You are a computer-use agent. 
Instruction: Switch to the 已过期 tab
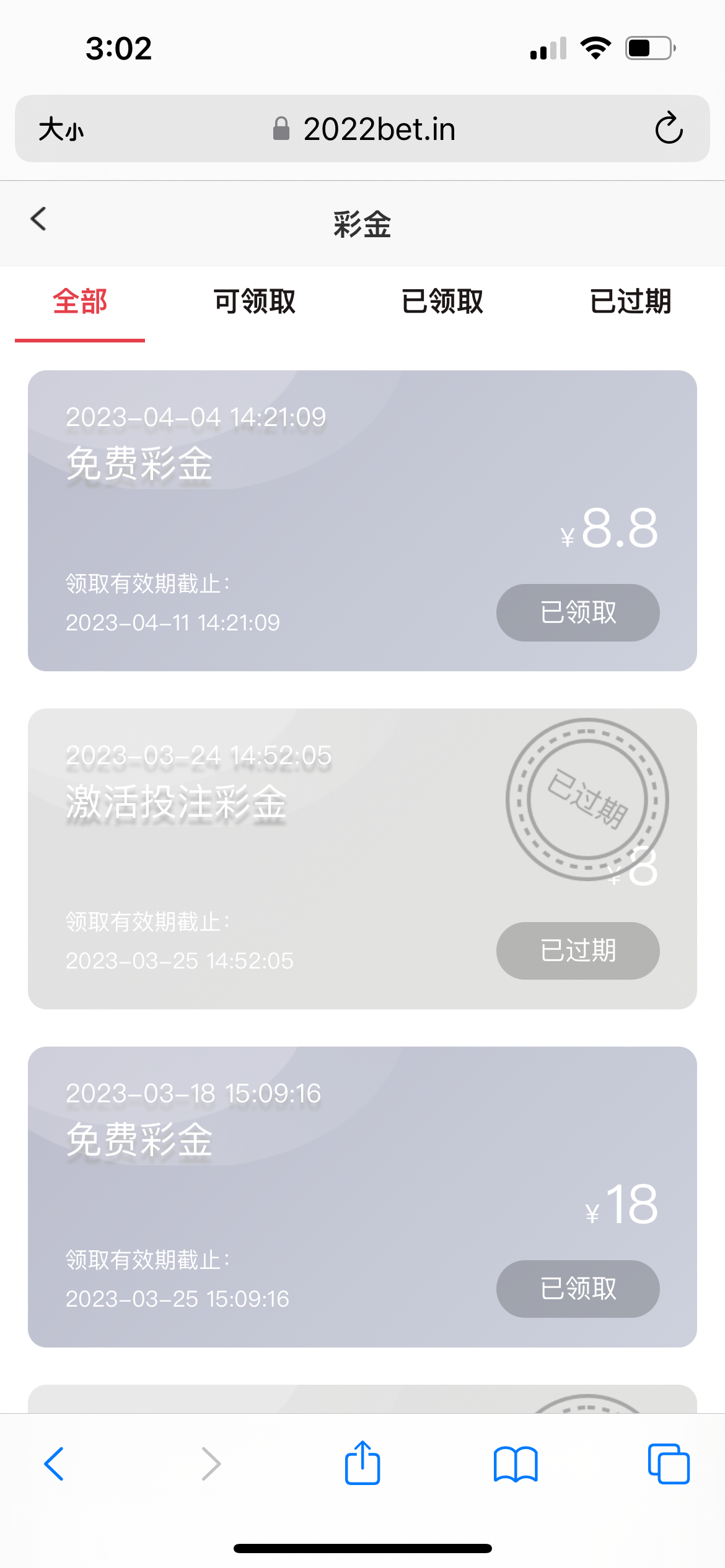(630, 302)
